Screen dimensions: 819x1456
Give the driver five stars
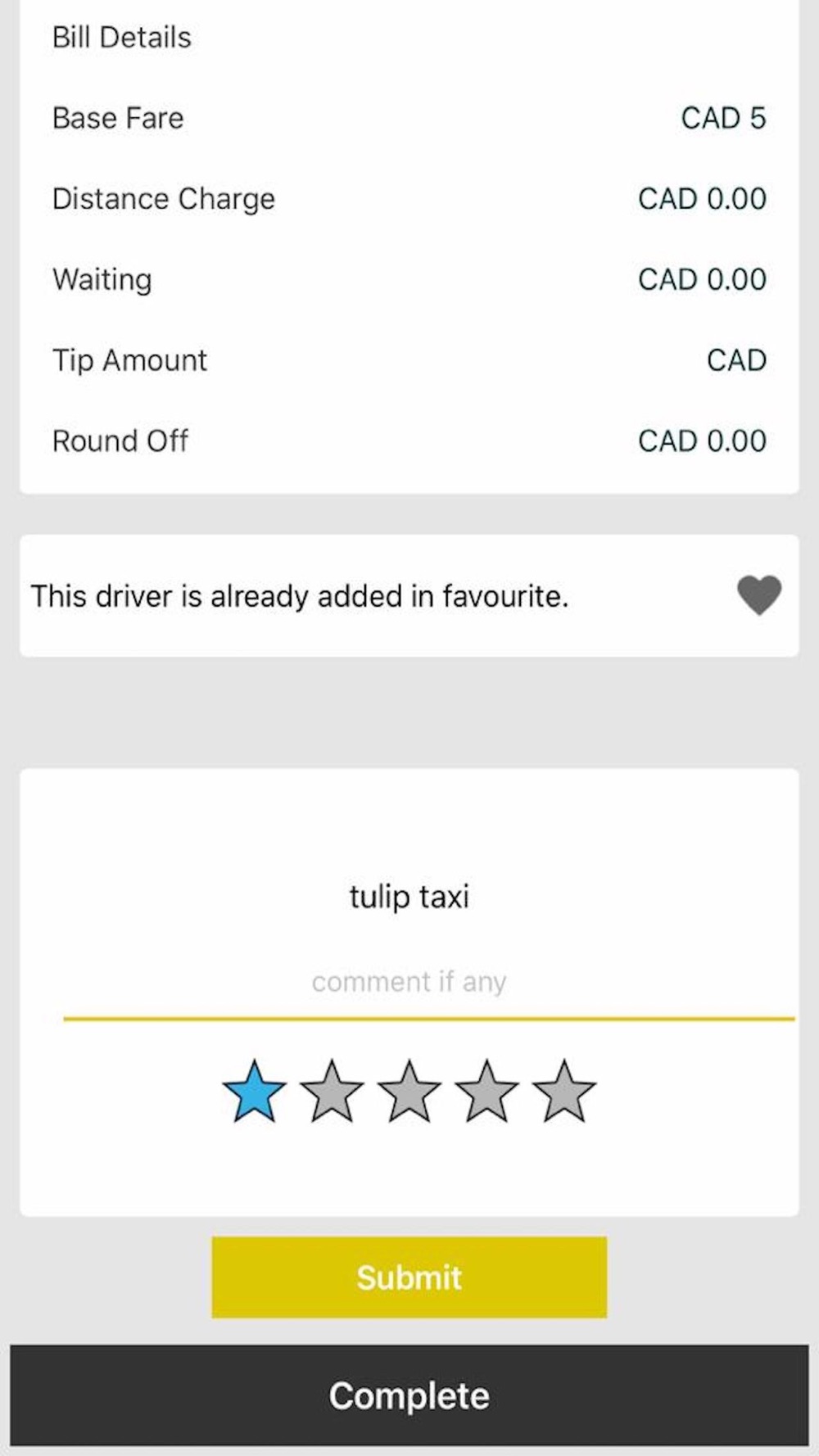point(563,1092)
